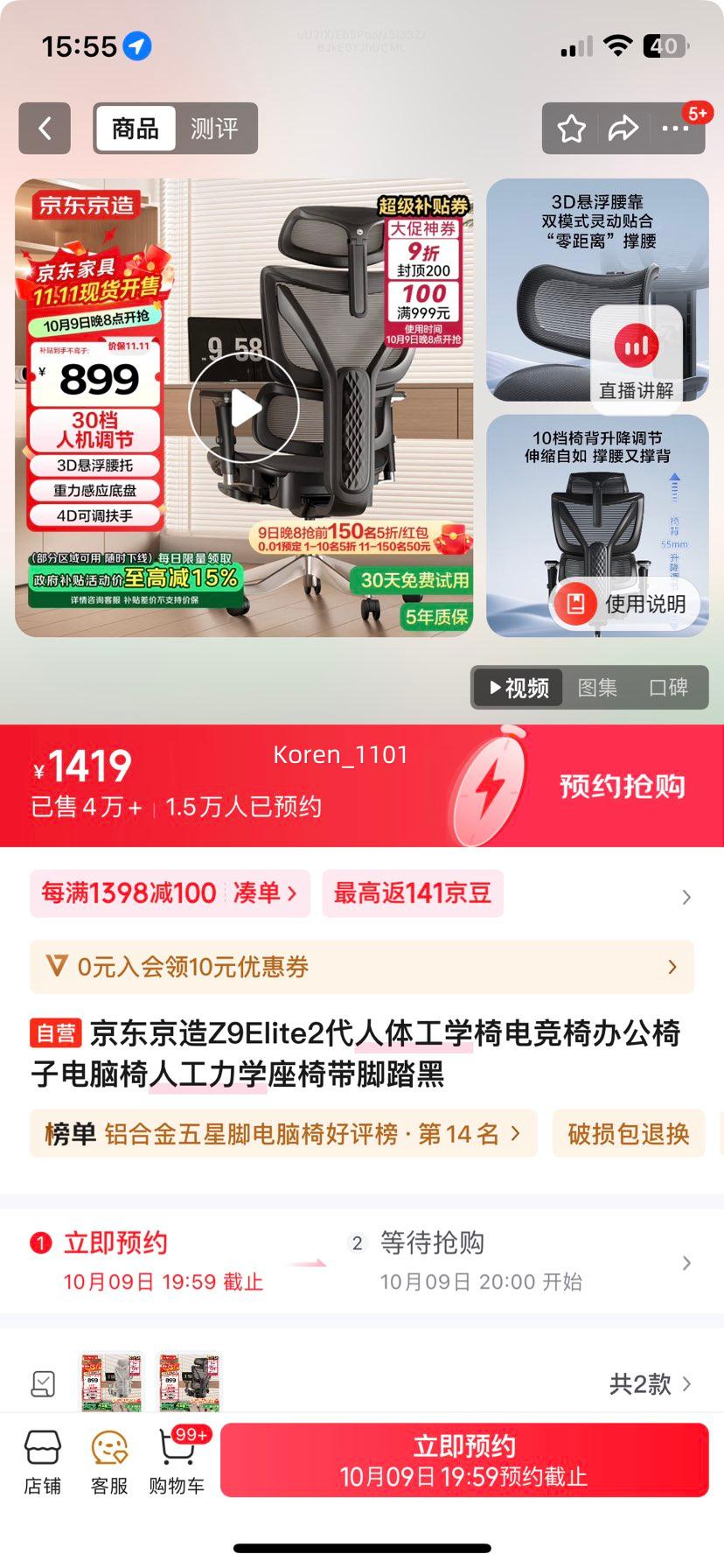Add this chair to favorites
Screen dimensions: 724x1568
[x=572, y=129]
